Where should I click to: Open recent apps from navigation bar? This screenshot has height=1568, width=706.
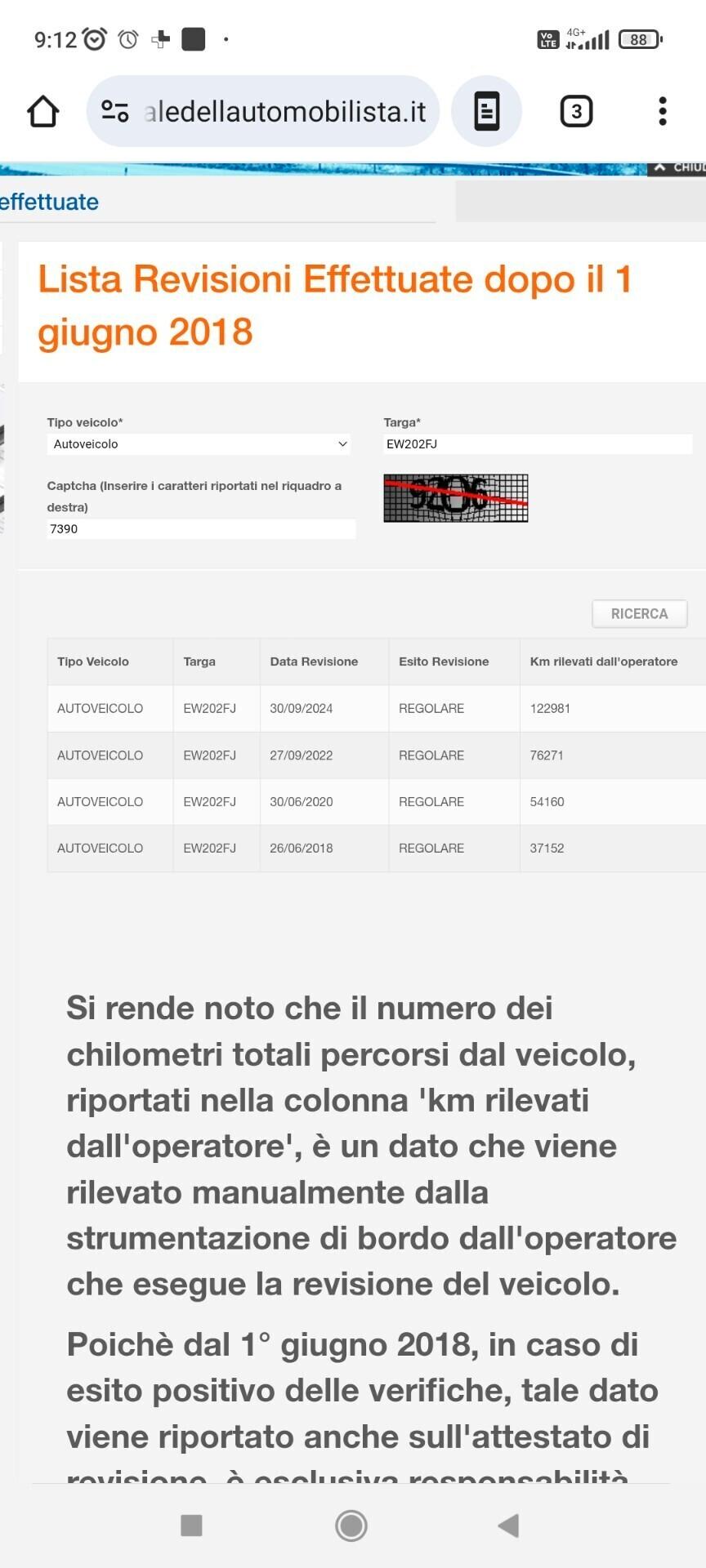pos(191,1525)
